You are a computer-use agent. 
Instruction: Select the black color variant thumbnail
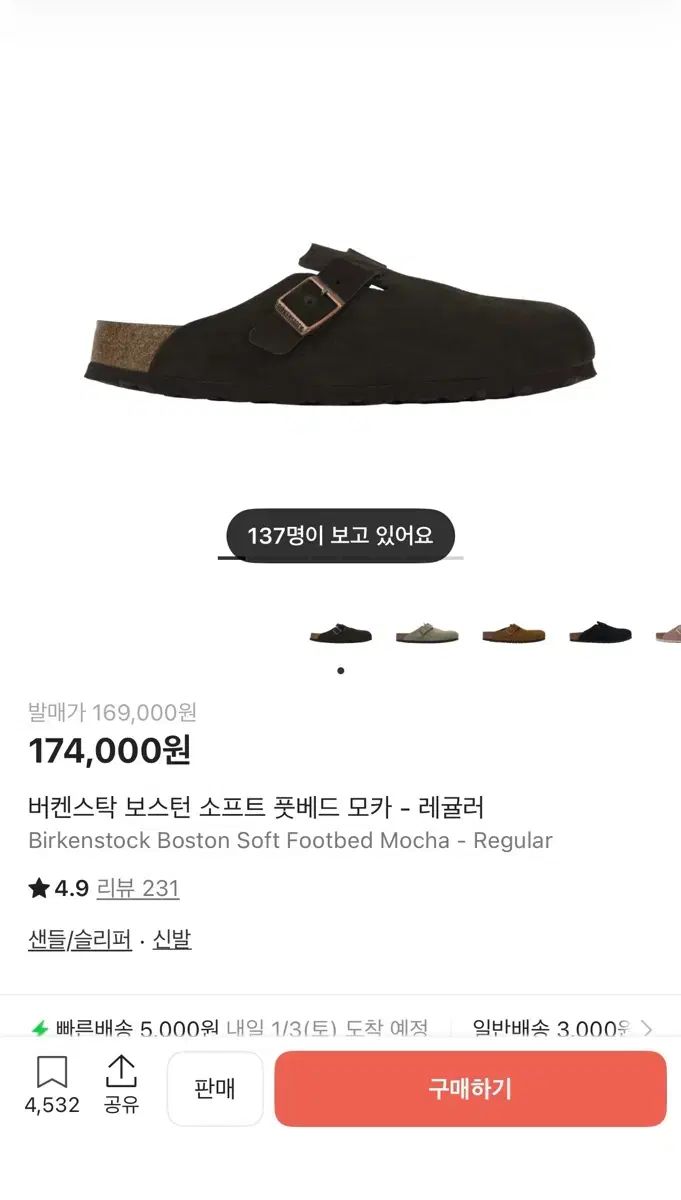tap(601, 633)
